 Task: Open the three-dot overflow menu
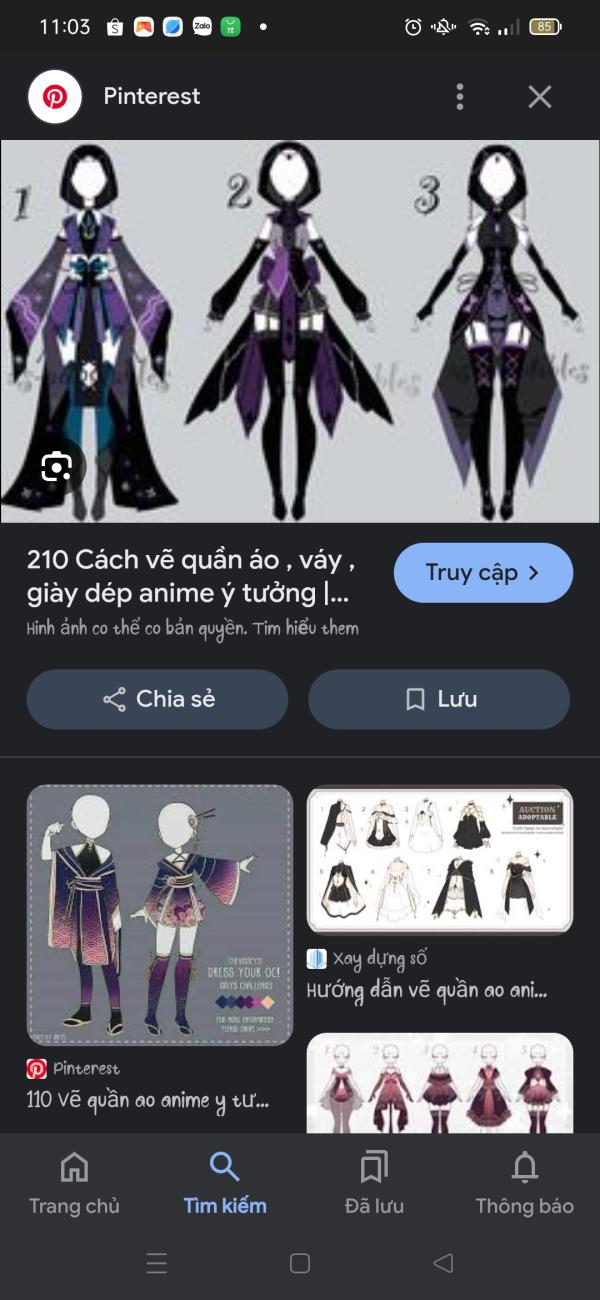tap(459, 97)
